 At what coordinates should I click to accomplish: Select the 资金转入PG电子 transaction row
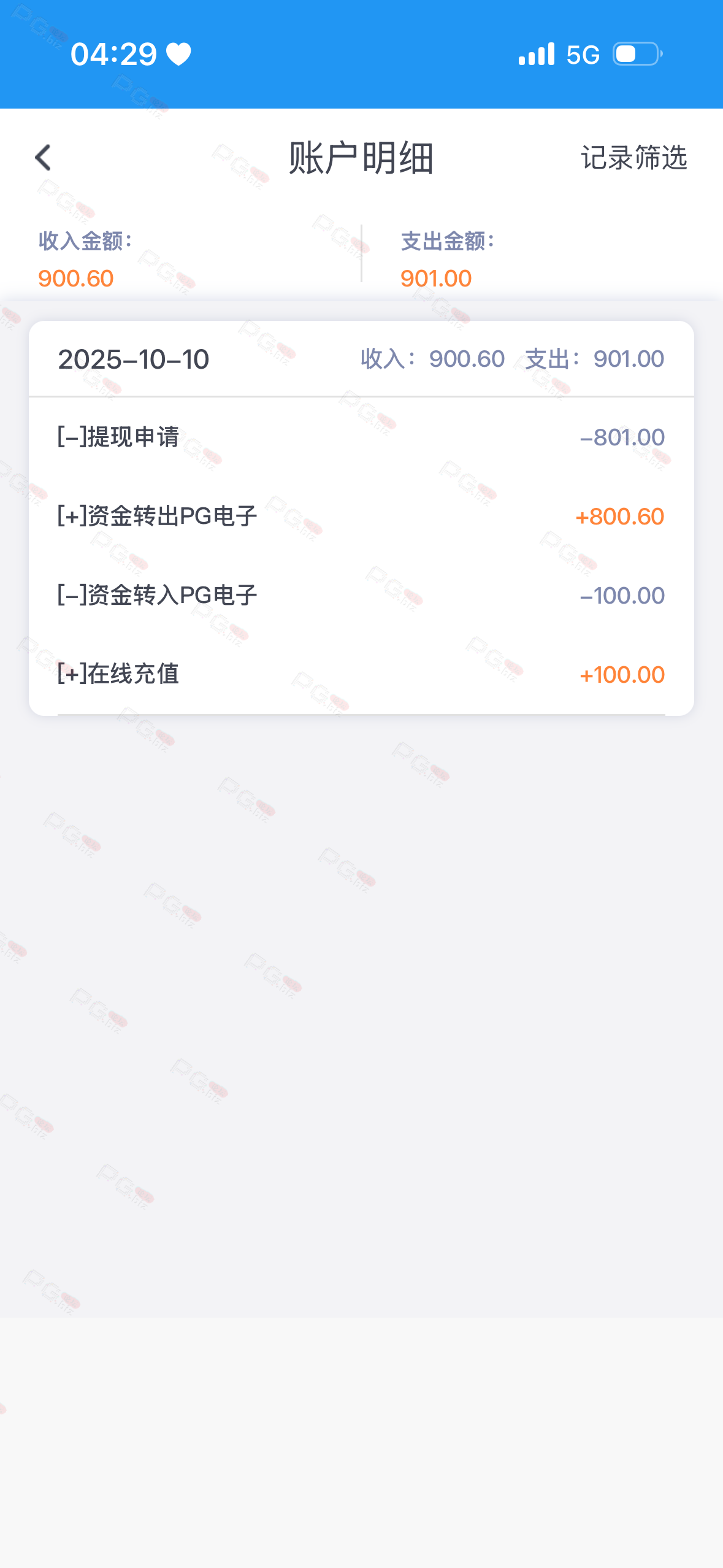coord(361,595)
